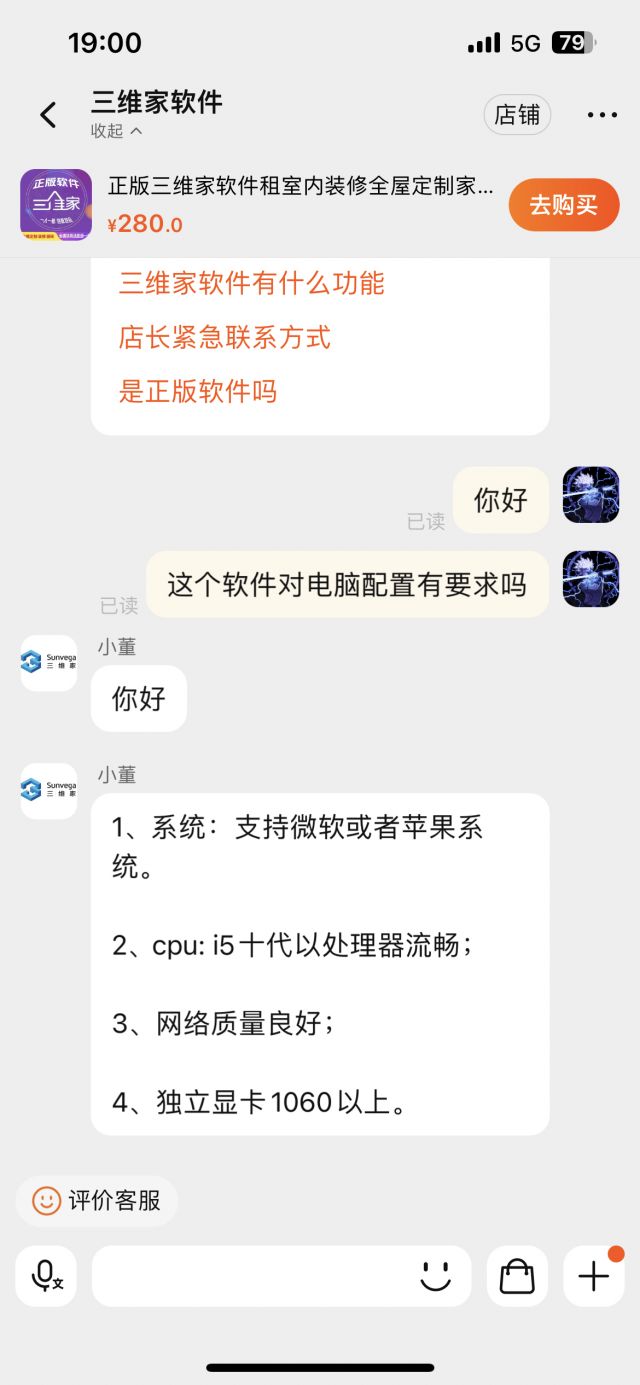The width and height of the screenshot is (640, 1385).
Task: Focus the message text field
Action: [x=250, y=1275]
